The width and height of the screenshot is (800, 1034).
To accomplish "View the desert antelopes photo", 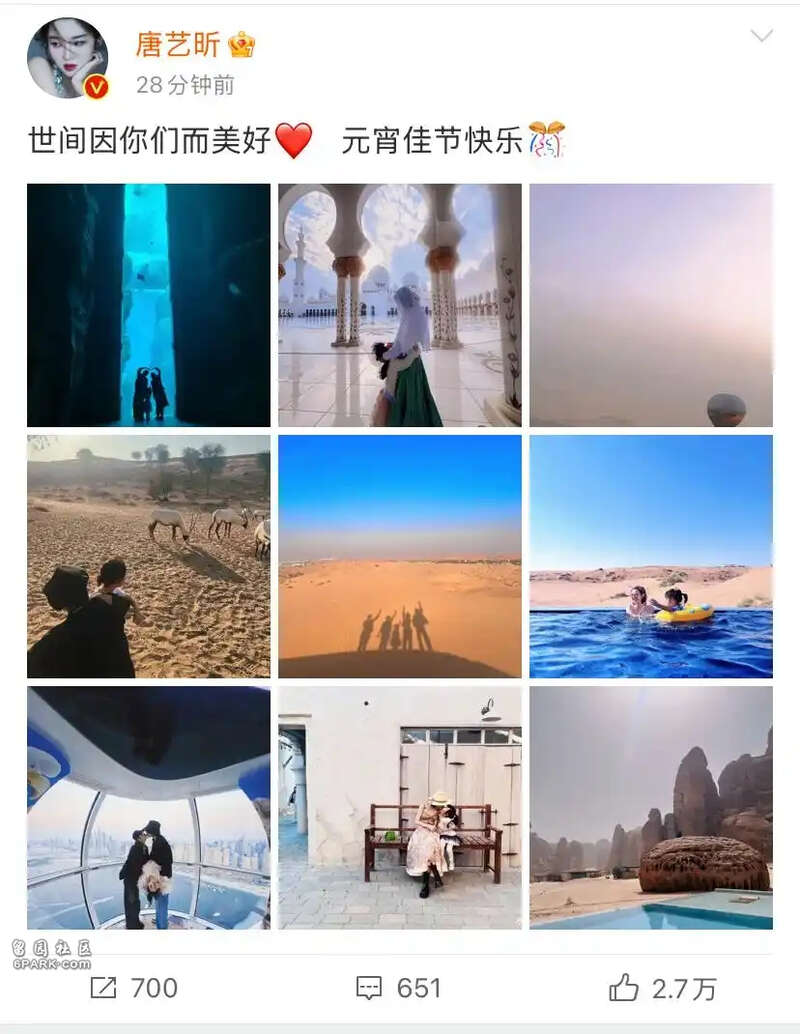I will (x=148, y=556).
